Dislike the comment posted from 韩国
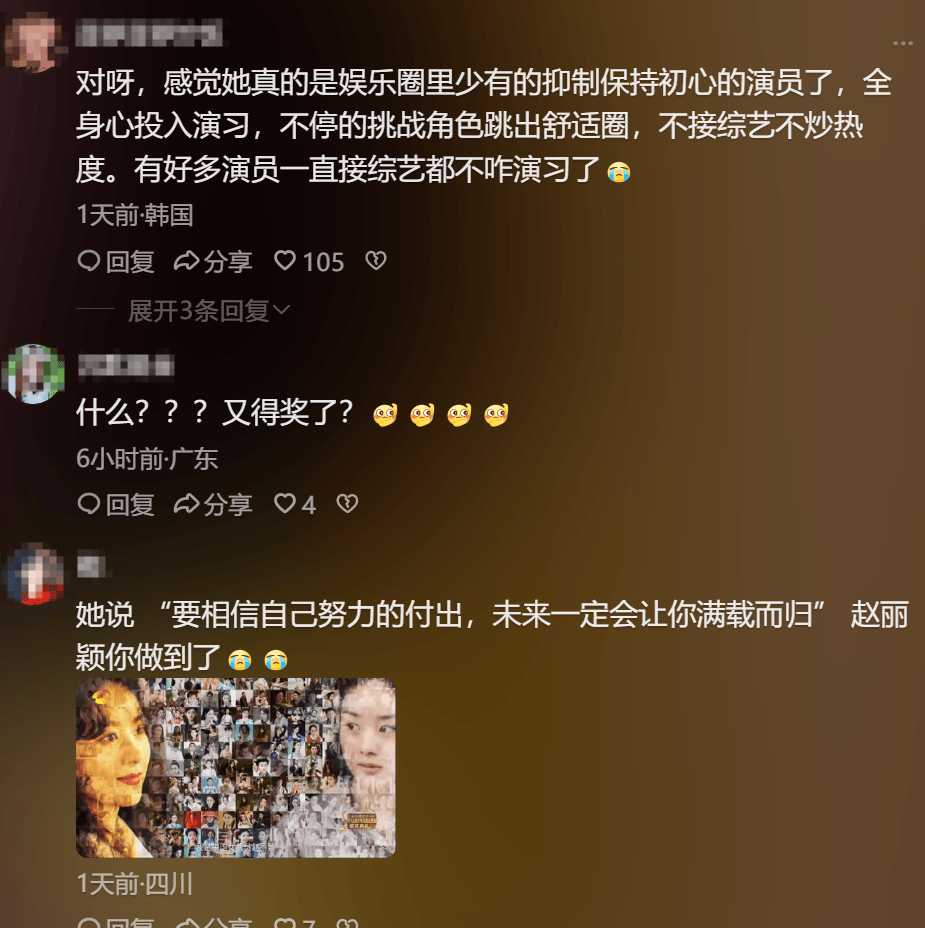925x928 pixels. pos(375,262)
